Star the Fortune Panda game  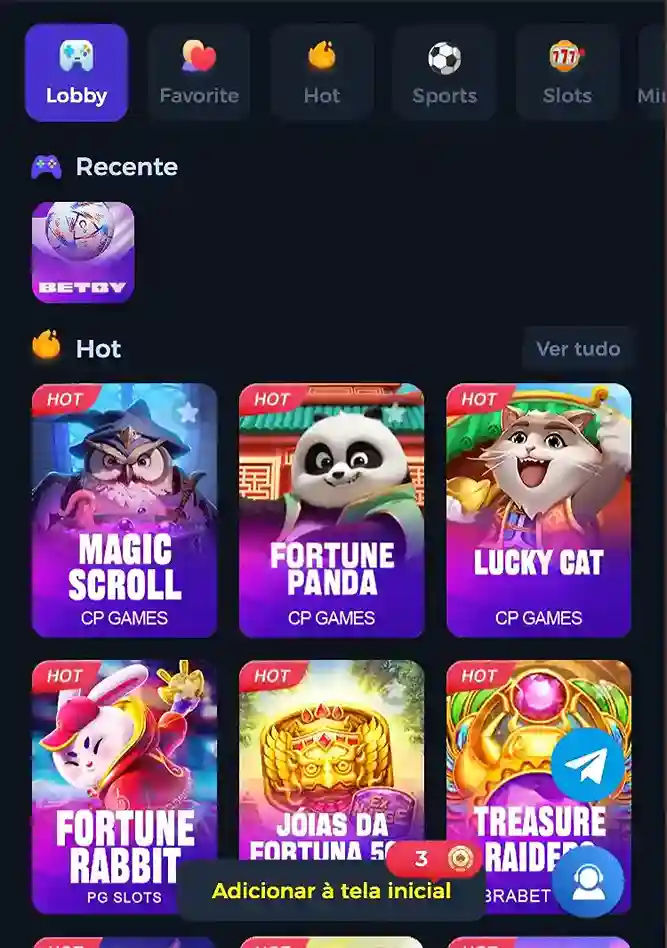pyautogui.click(x=395, y=412)
